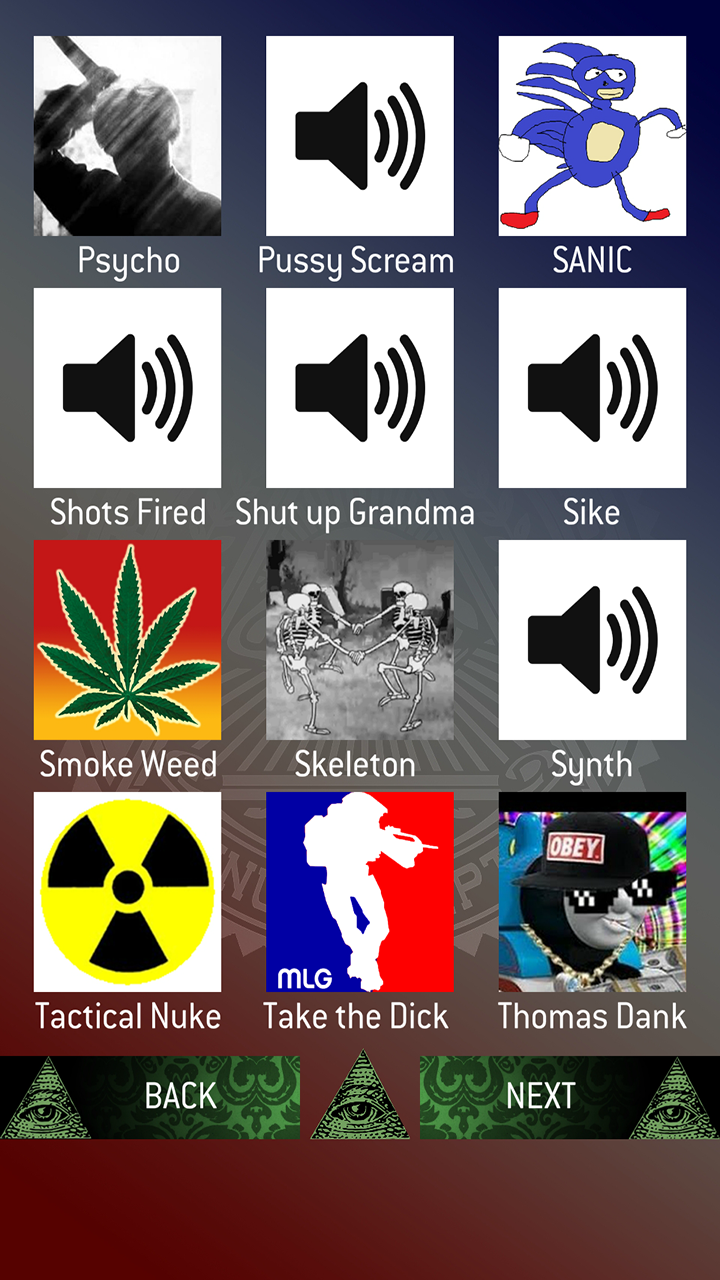
Task: Play the Thomas Dank sound
Action: [x=592, y=891]
